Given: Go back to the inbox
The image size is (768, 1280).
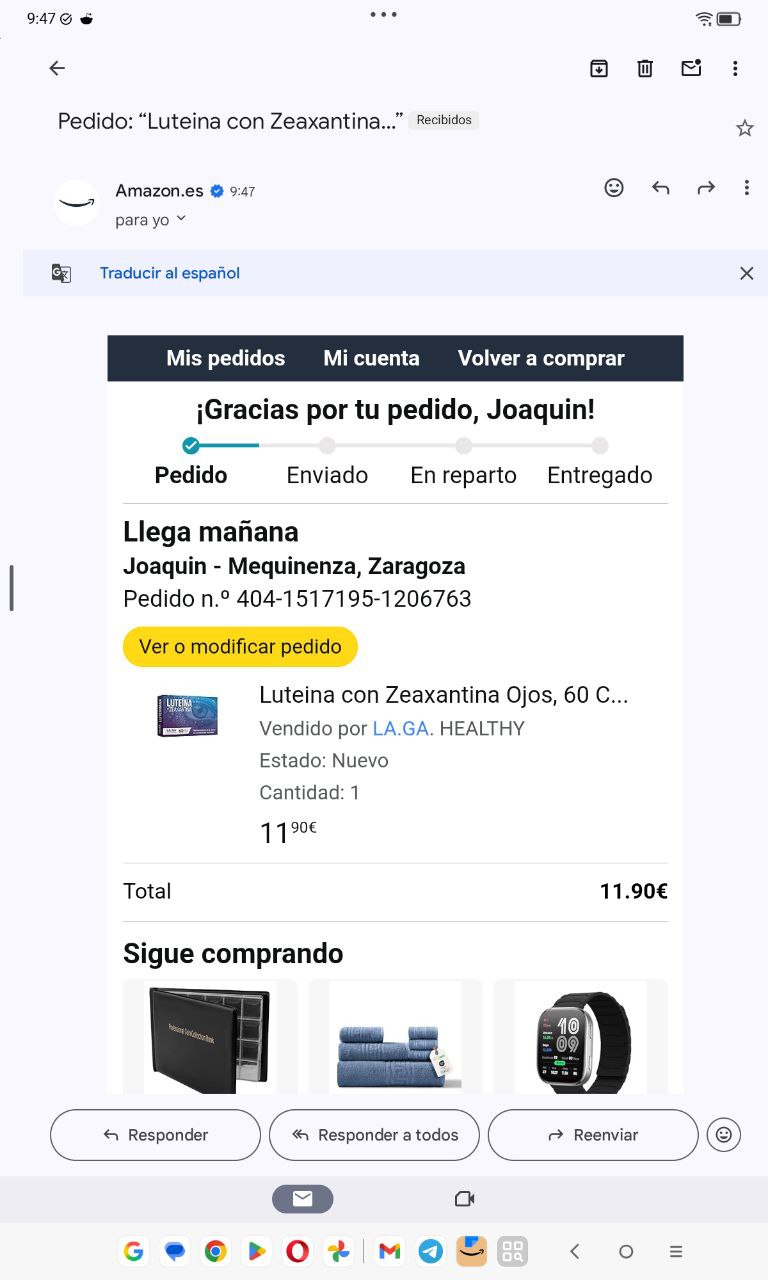Looking at the screenshot, I should pyautogui.click(x=57, y=68).
